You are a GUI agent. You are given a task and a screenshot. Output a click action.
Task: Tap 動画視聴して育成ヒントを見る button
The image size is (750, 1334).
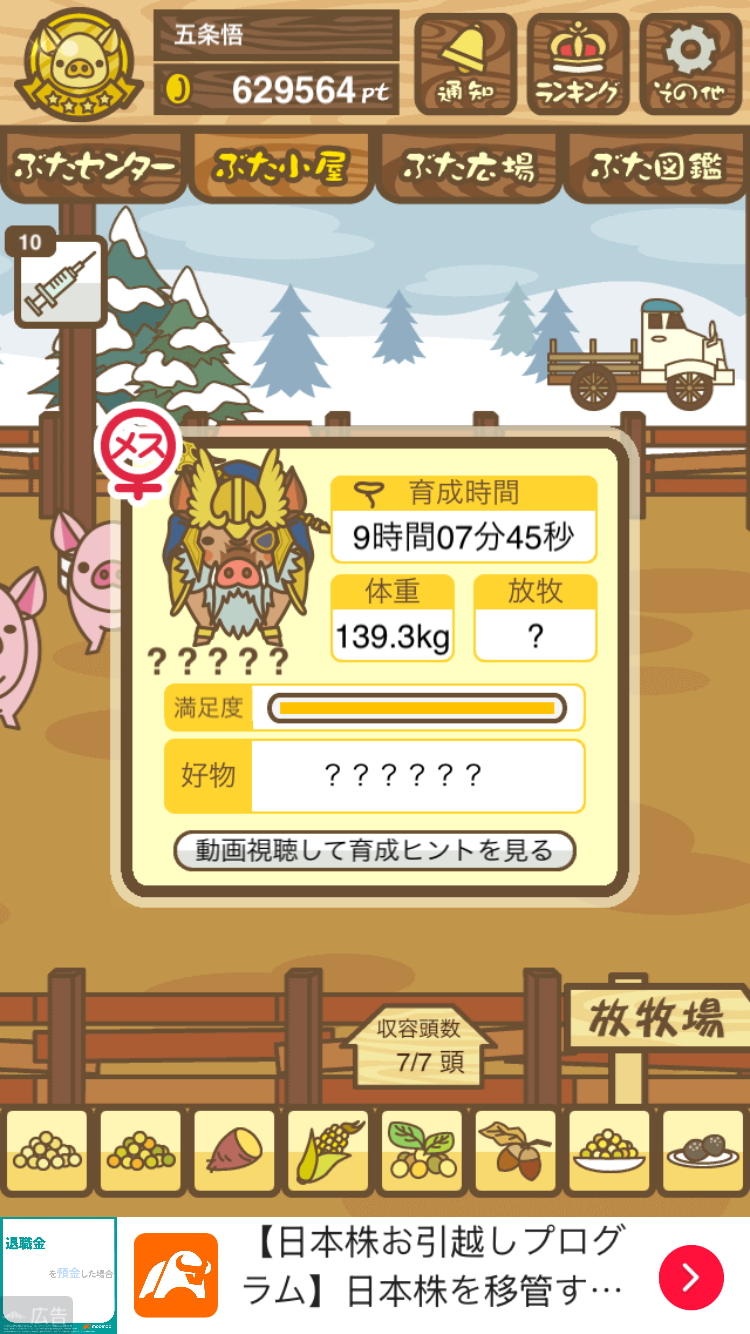(x=374, y=851)
